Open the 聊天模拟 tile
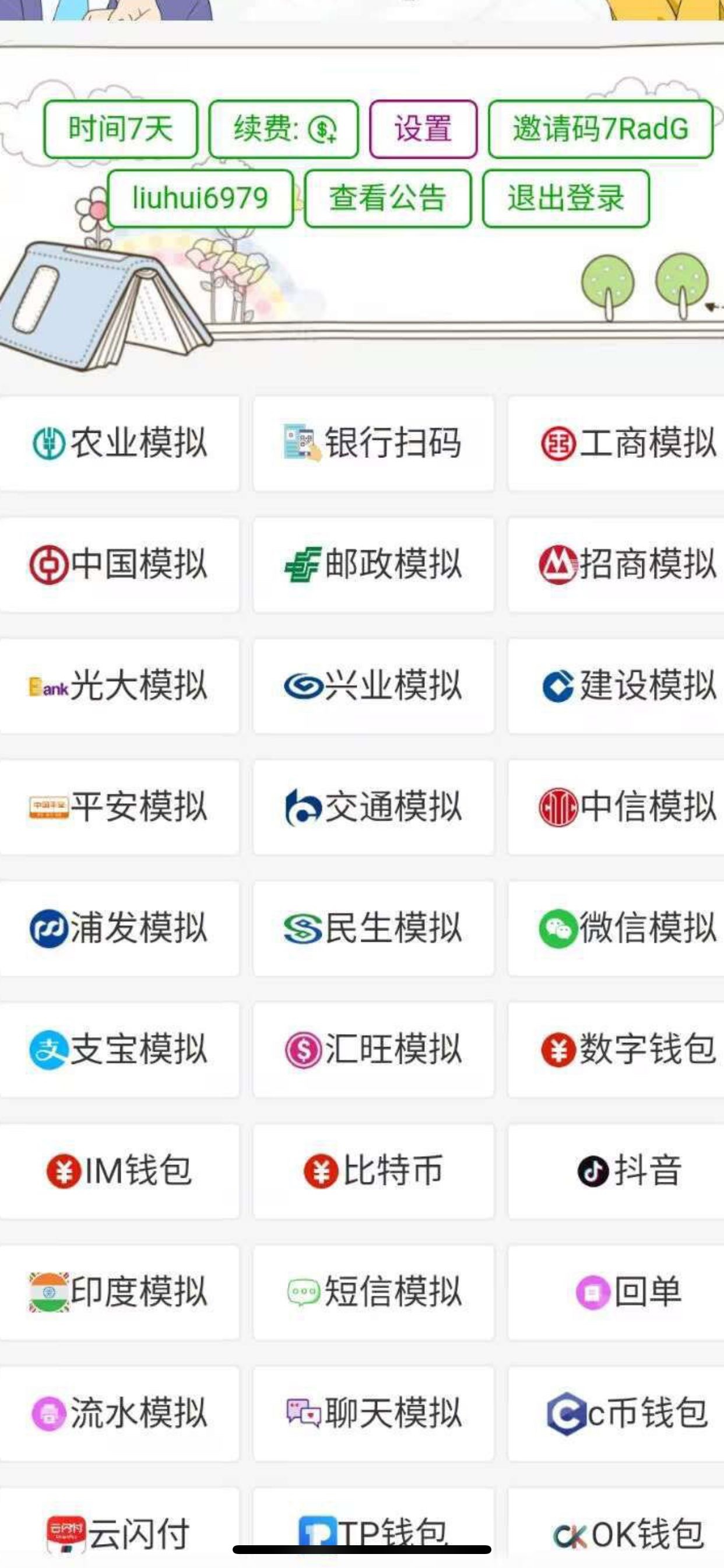The width and height of the screenshot is (724, 1568). (x=373, y=1413)
